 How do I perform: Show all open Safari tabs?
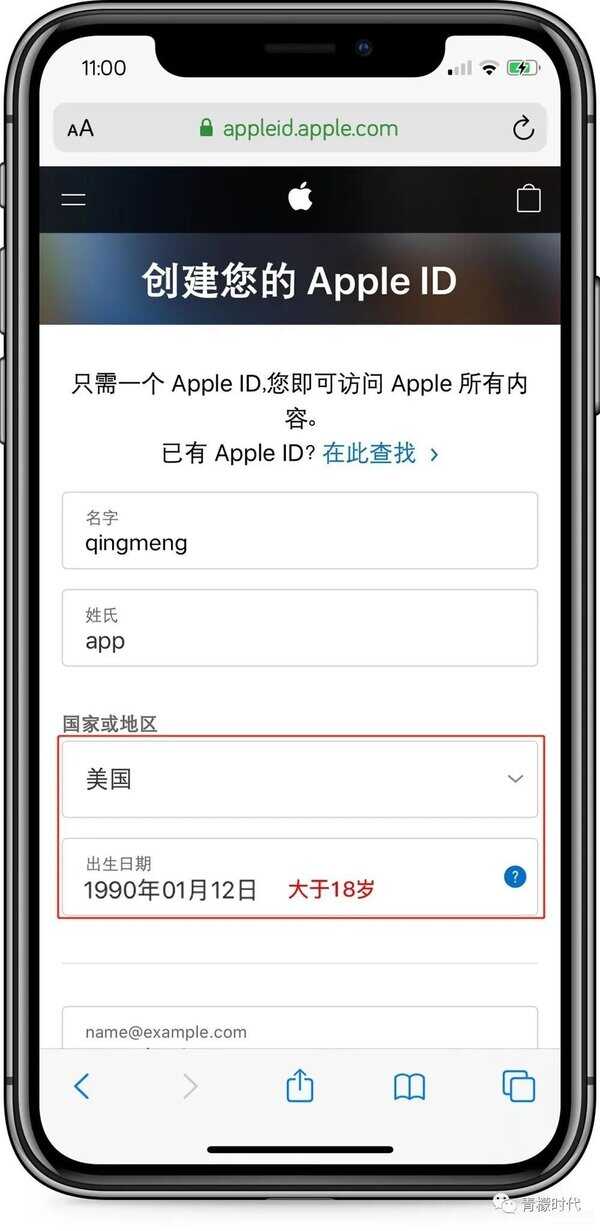click(518, 1086)
